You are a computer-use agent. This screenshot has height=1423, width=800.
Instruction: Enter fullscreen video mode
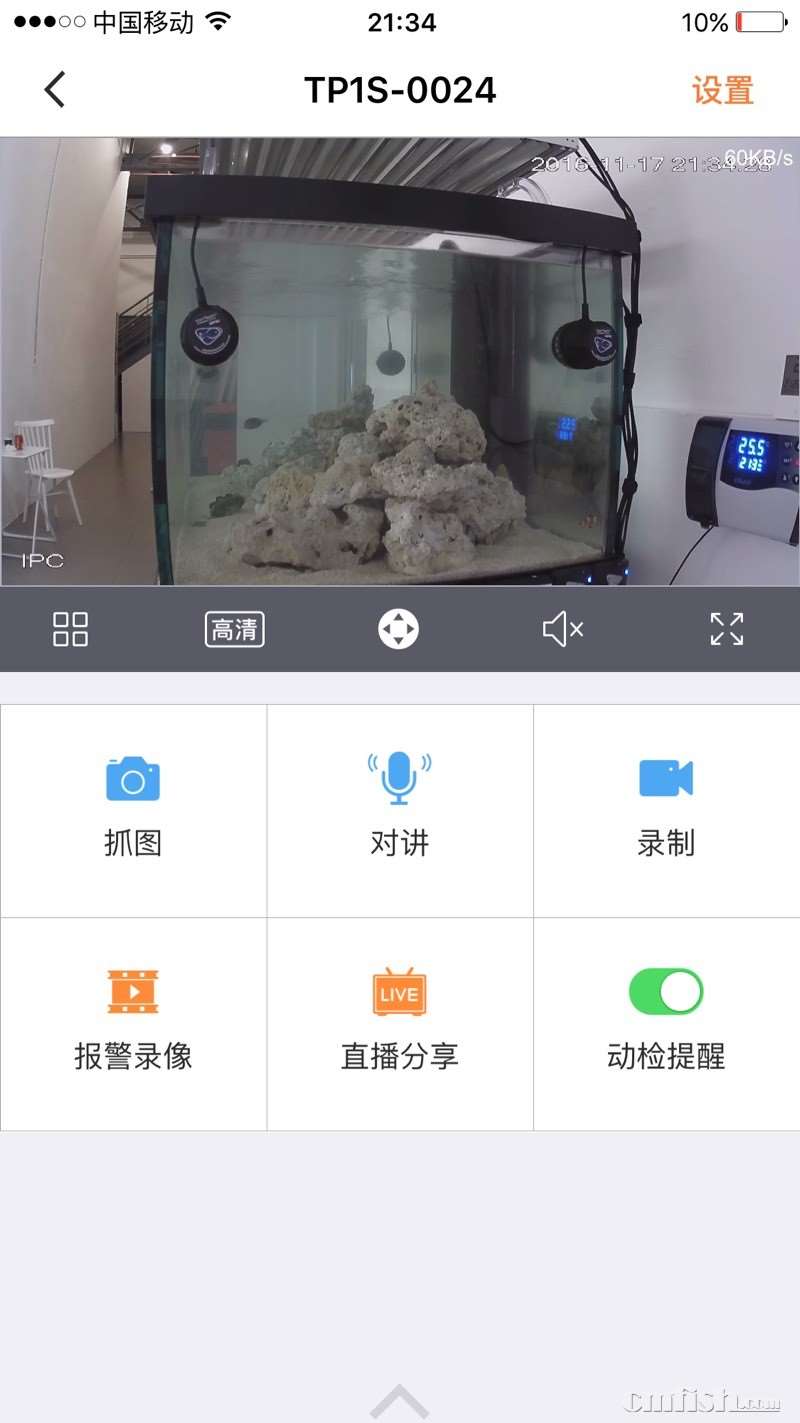point(727,629)
